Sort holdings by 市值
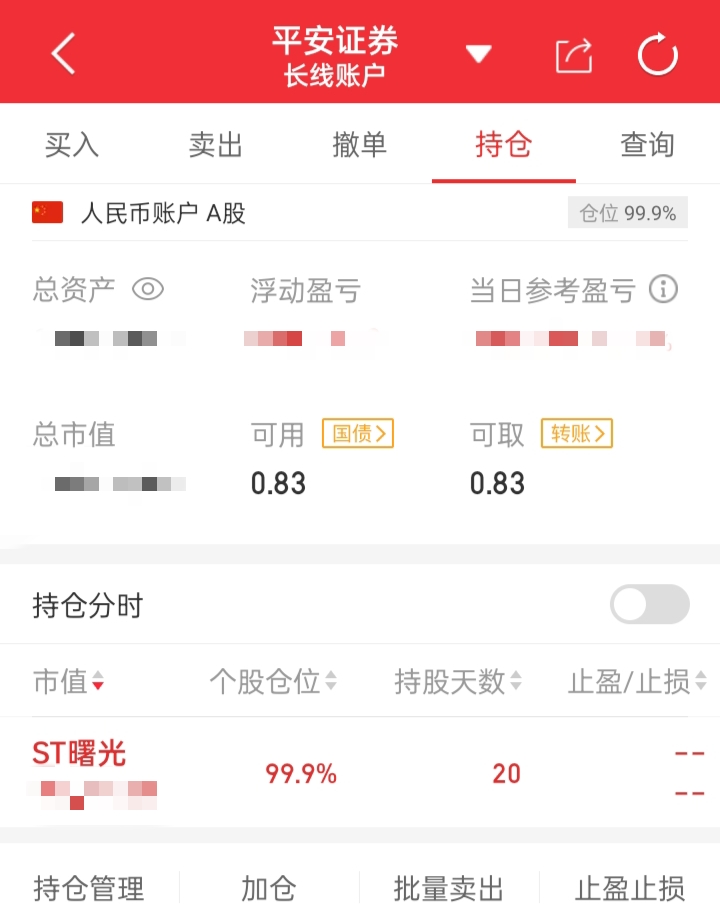Viewport: 720px width, 924px height. [x=68, y=681]
